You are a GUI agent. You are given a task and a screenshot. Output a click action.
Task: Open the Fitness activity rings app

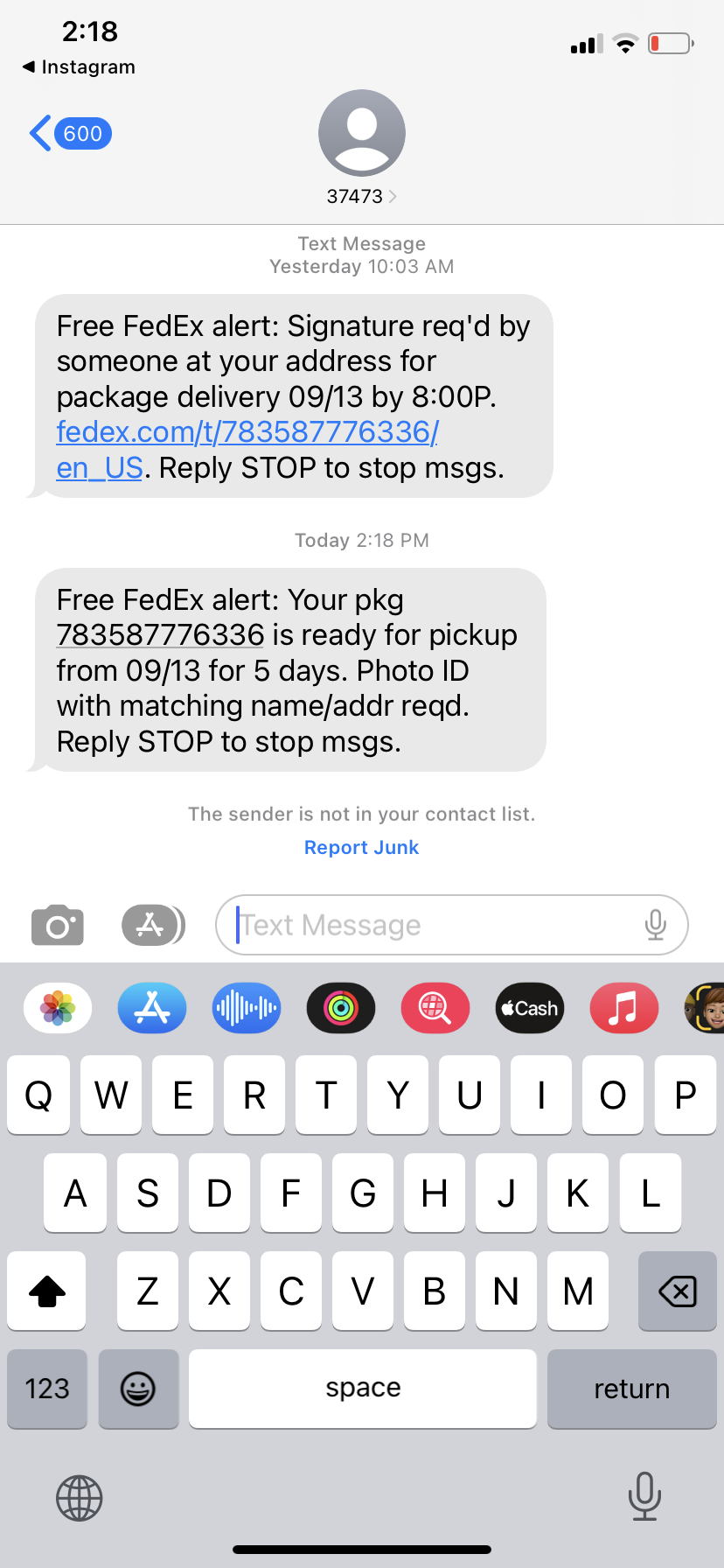[x=341, y=1008]
